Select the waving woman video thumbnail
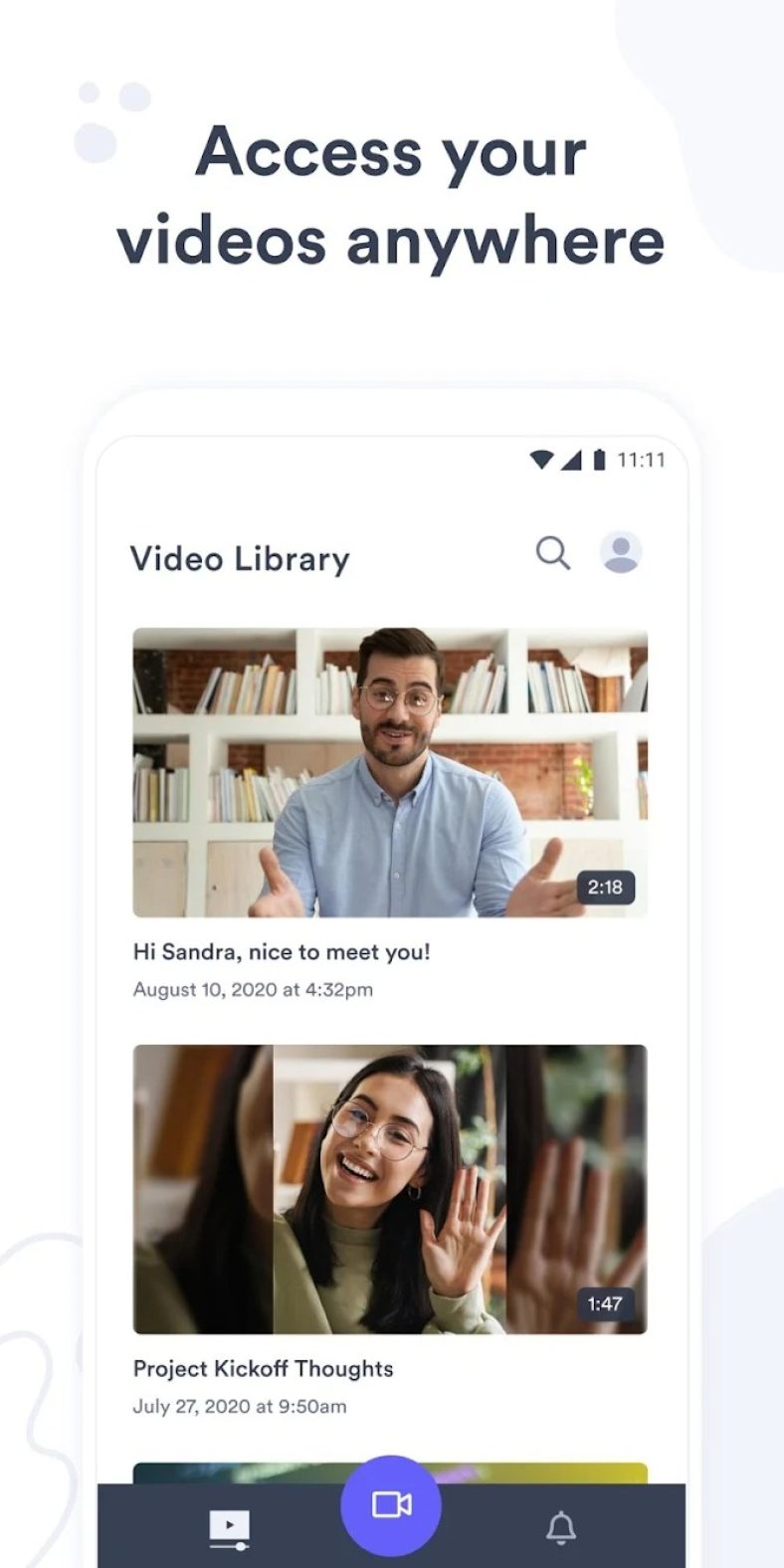Screen dimensions: 784x1568 click(390, 1190)
